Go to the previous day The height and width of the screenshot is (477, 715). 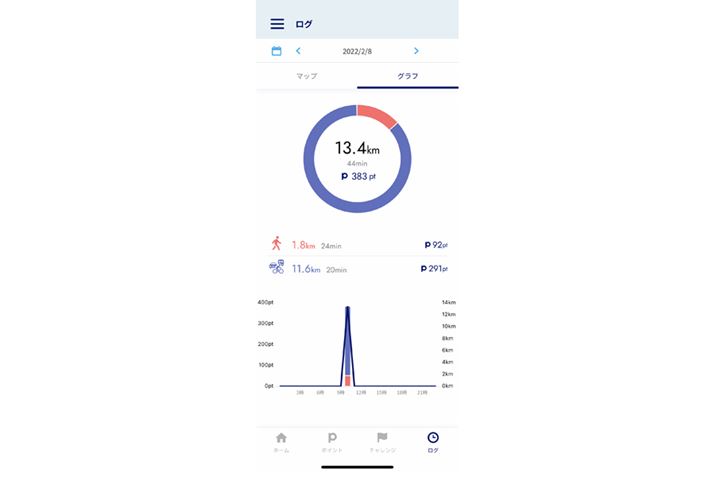point(298,51)
